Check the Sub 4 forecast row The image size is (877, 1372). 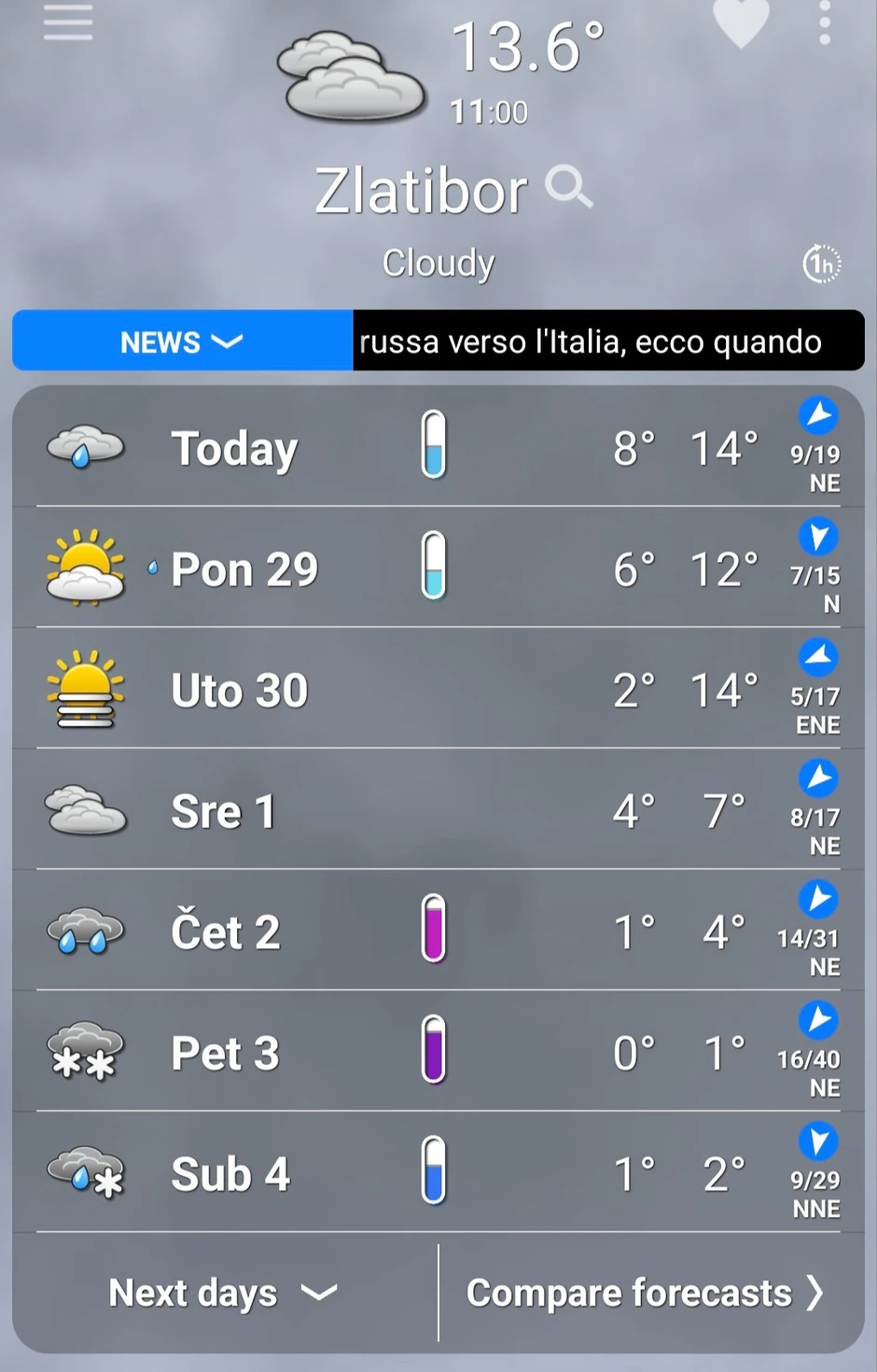438,1173
